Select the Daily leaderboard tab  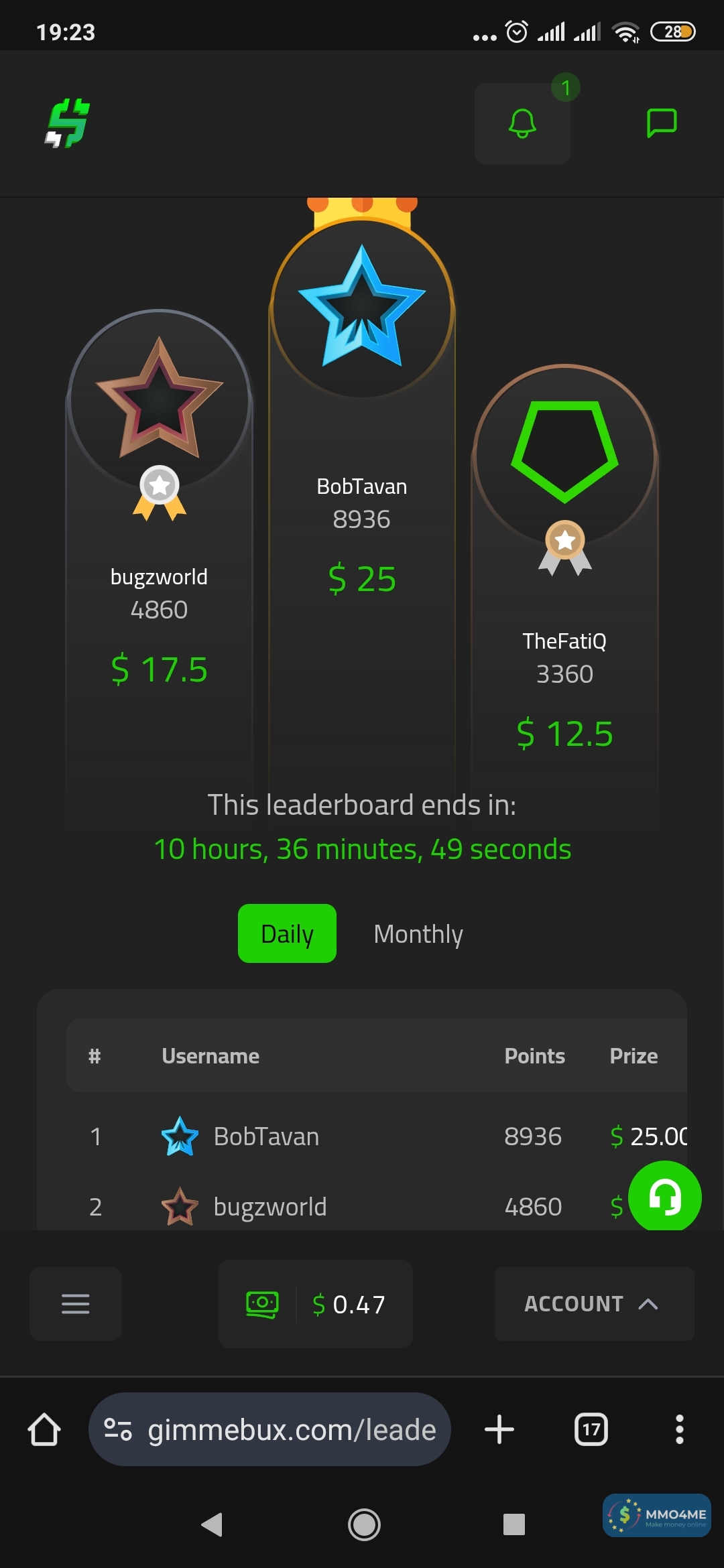(287, 933)
